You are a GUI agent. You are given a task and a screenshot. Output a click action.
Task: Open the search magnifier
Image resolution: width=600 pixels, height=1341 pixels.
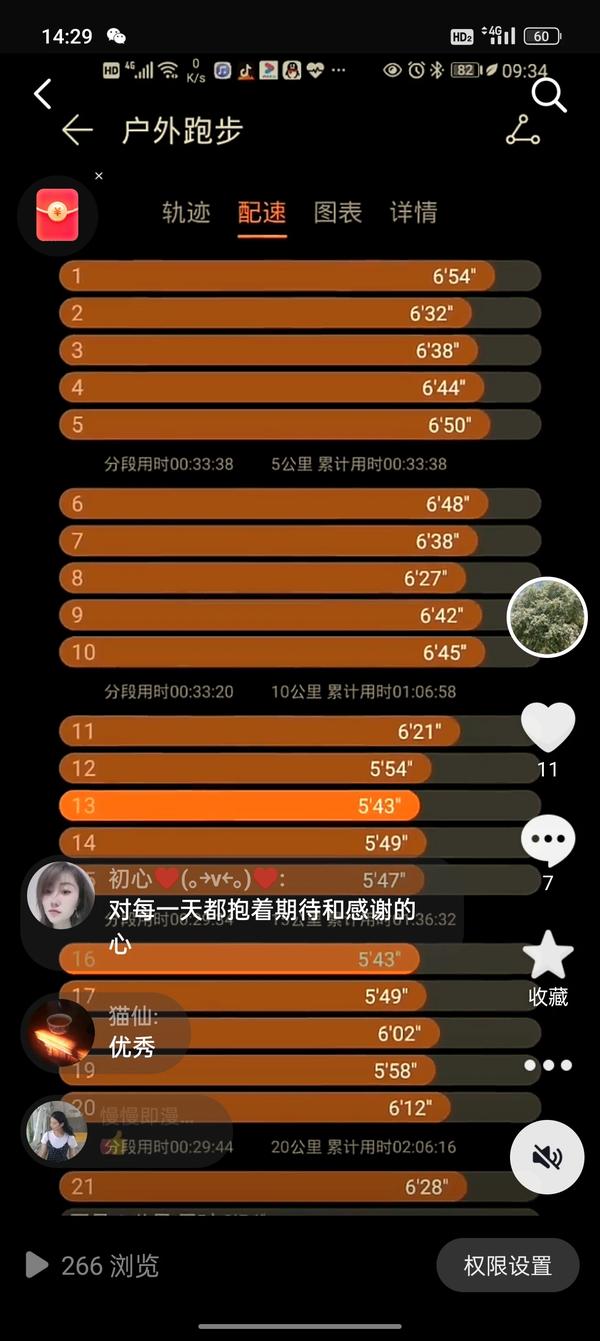pyautogui.click(x=549, y=95)
